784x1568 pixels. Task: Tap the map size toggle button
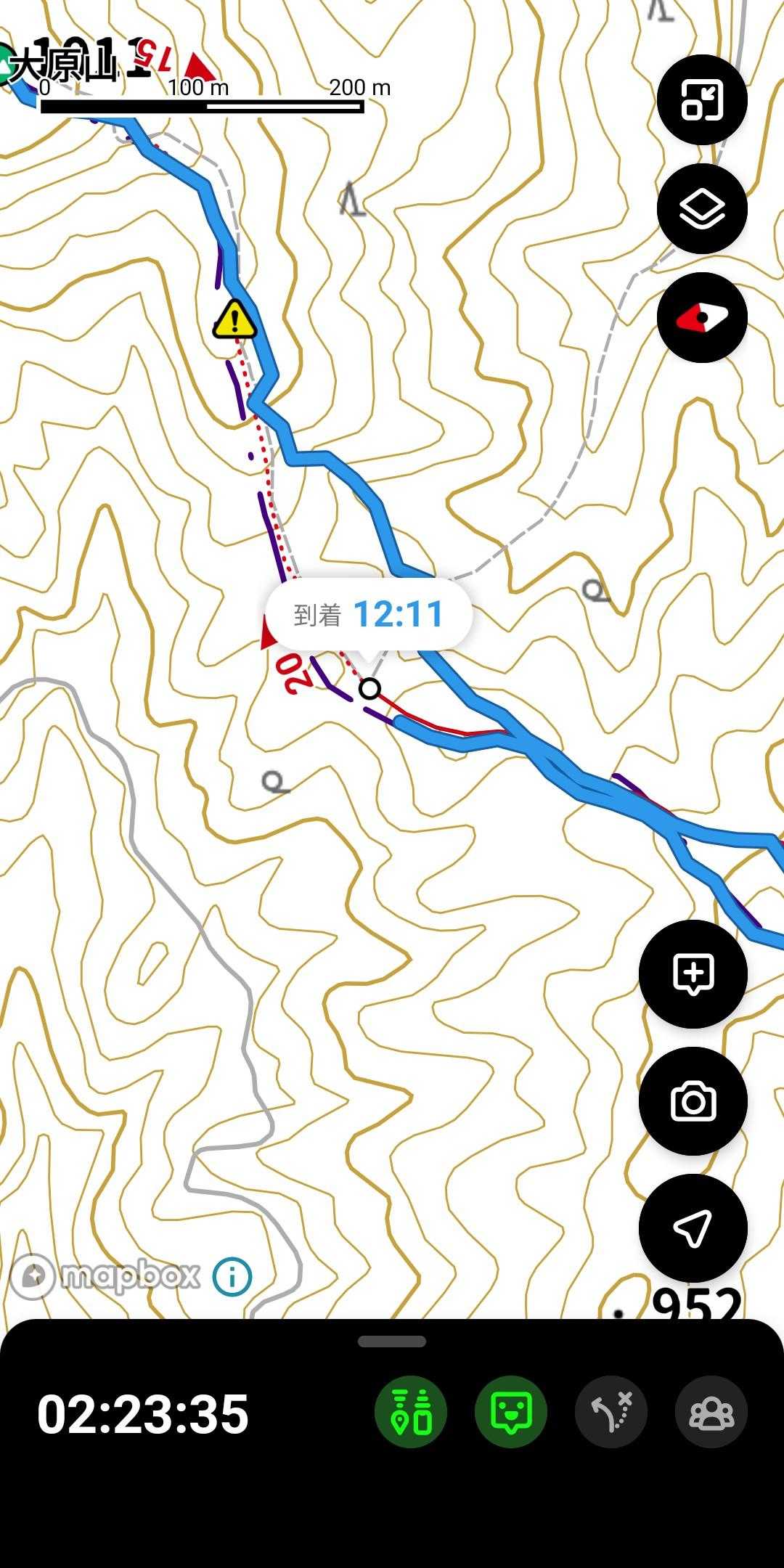[x=702, y=100]
